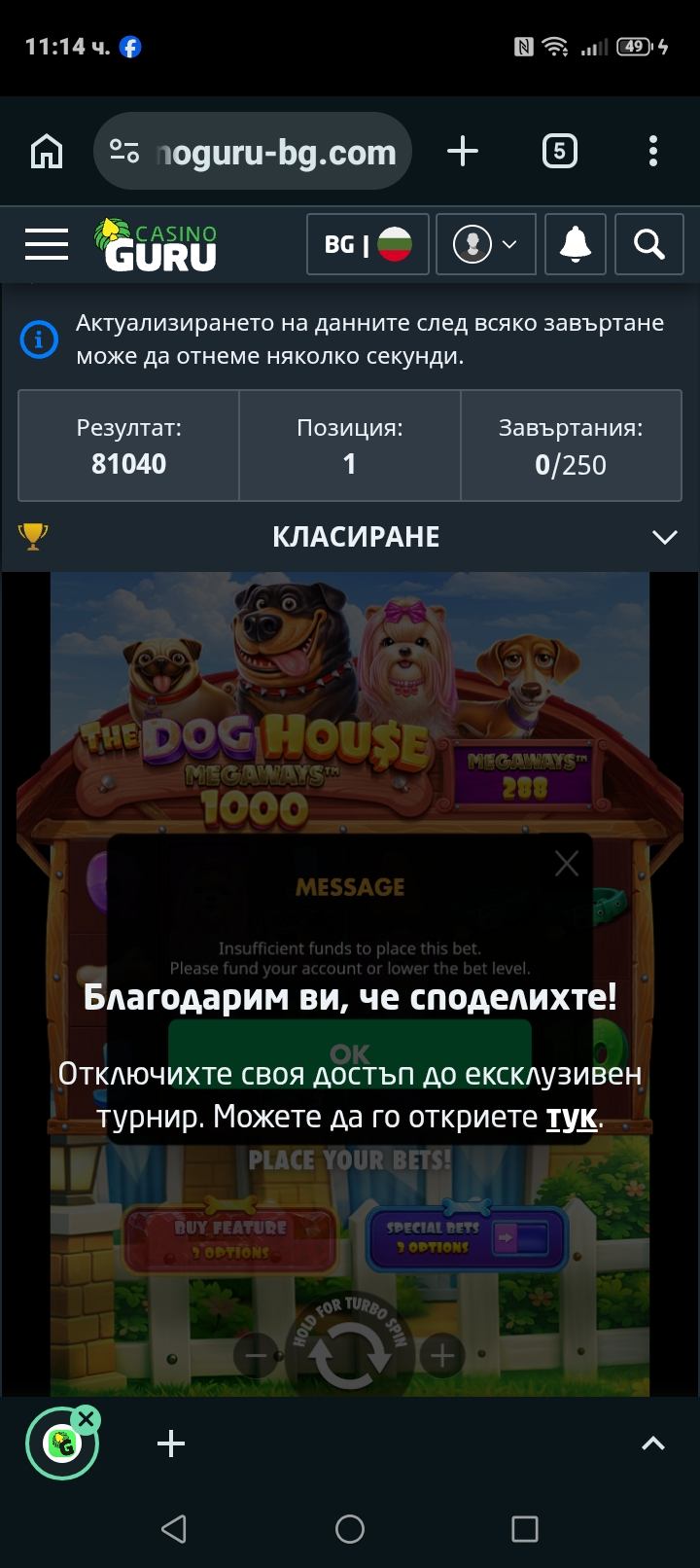
Task: Tap the browser address bar
Action: (x=253, y=151)
